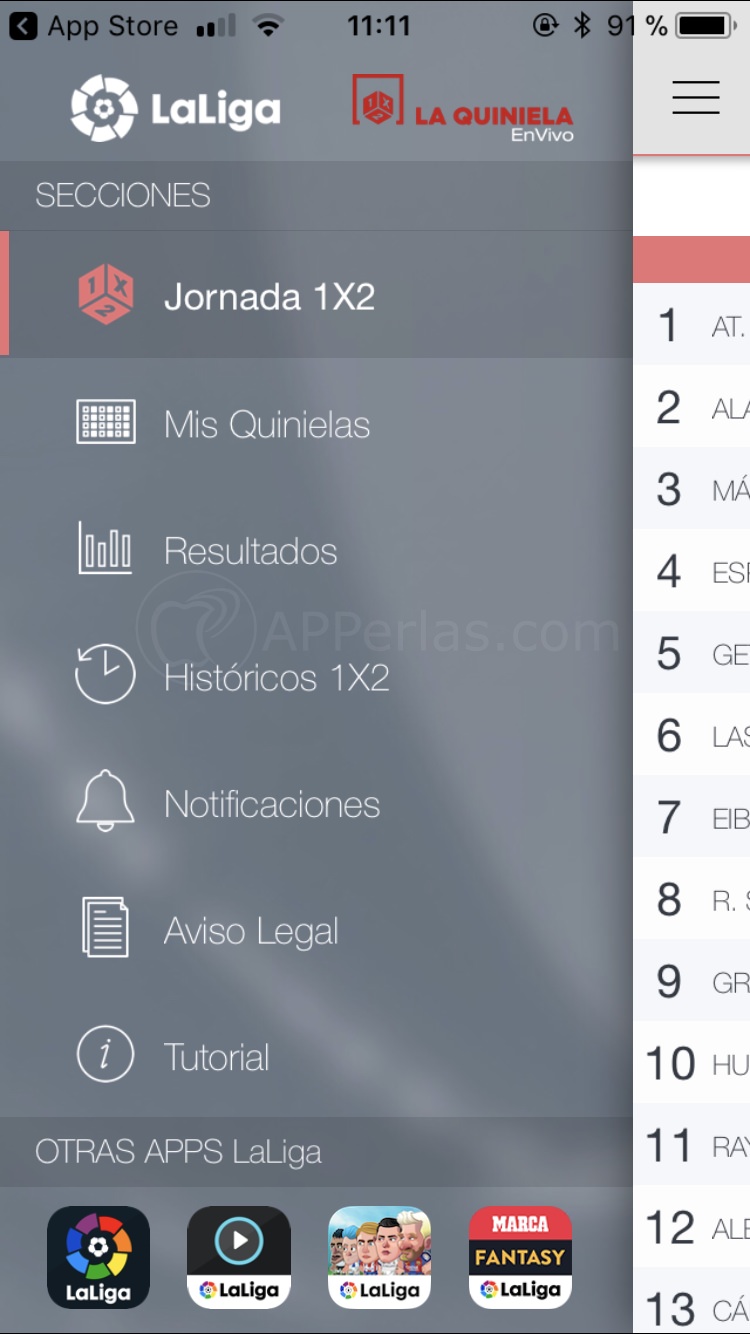Screen dimensions: 750x1334
Task: Open the Marca Fantasy LaLiga app
Action: (x=520, y=1257)
